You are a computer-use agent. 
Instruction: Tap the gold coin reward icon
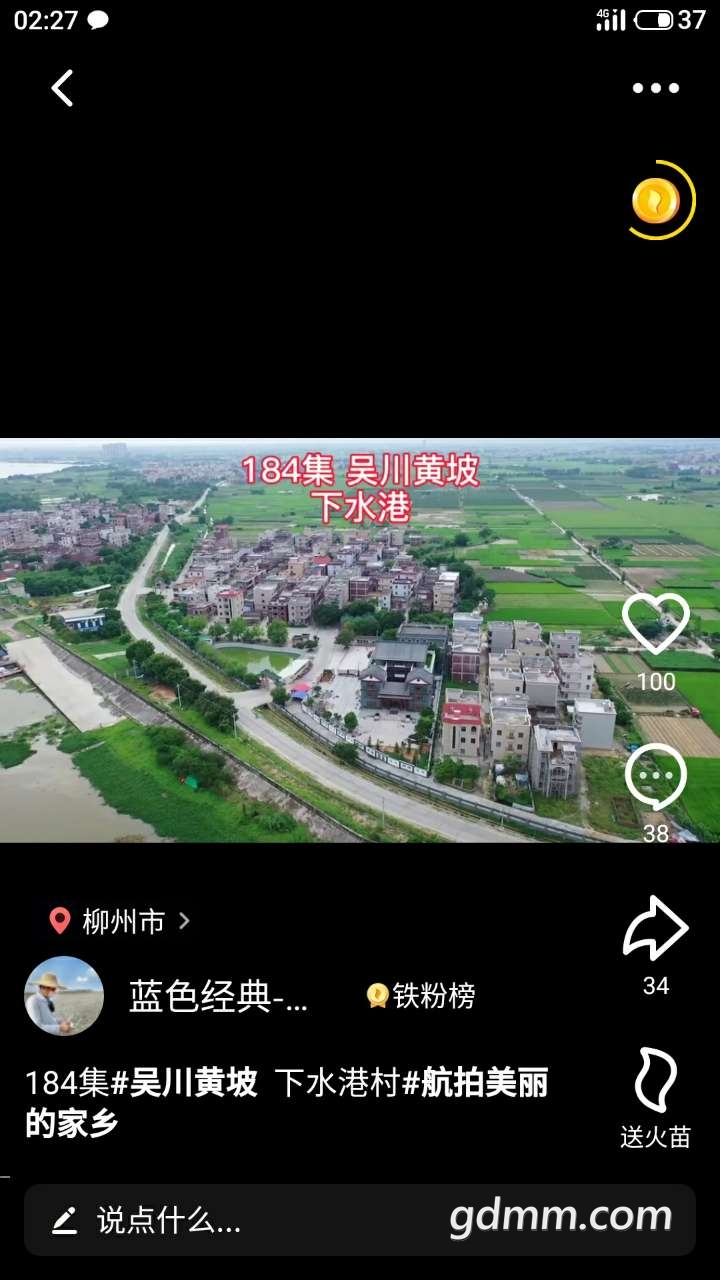656,201
